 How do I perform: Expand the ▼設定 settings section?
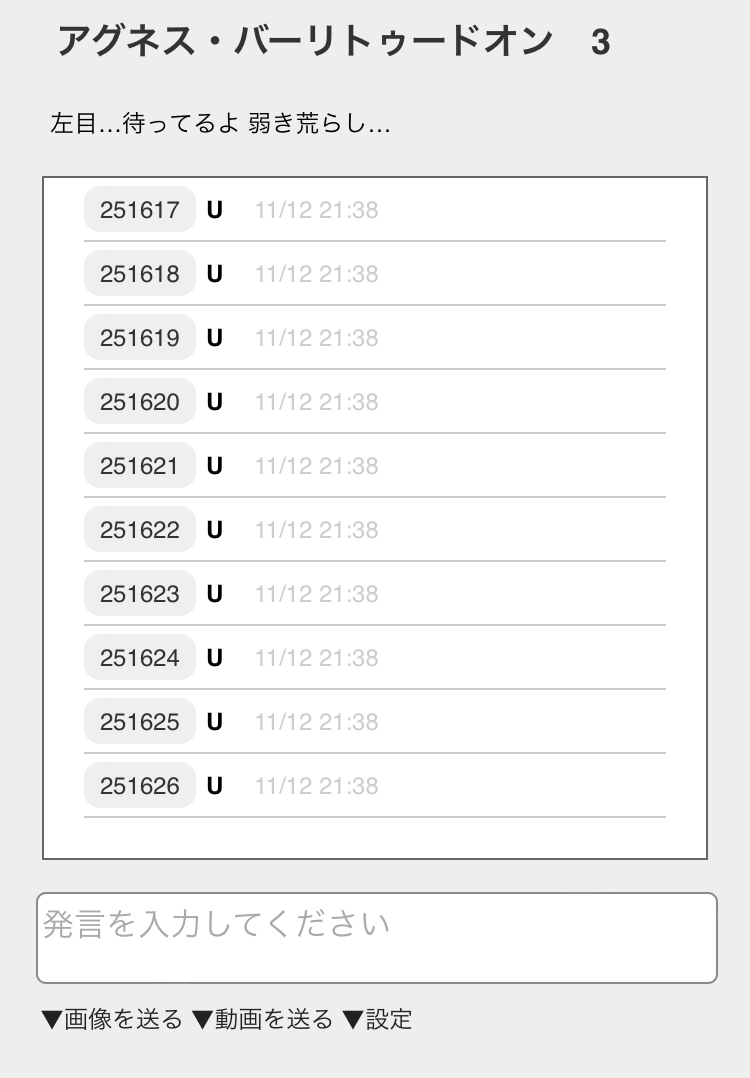(377, 1020)
